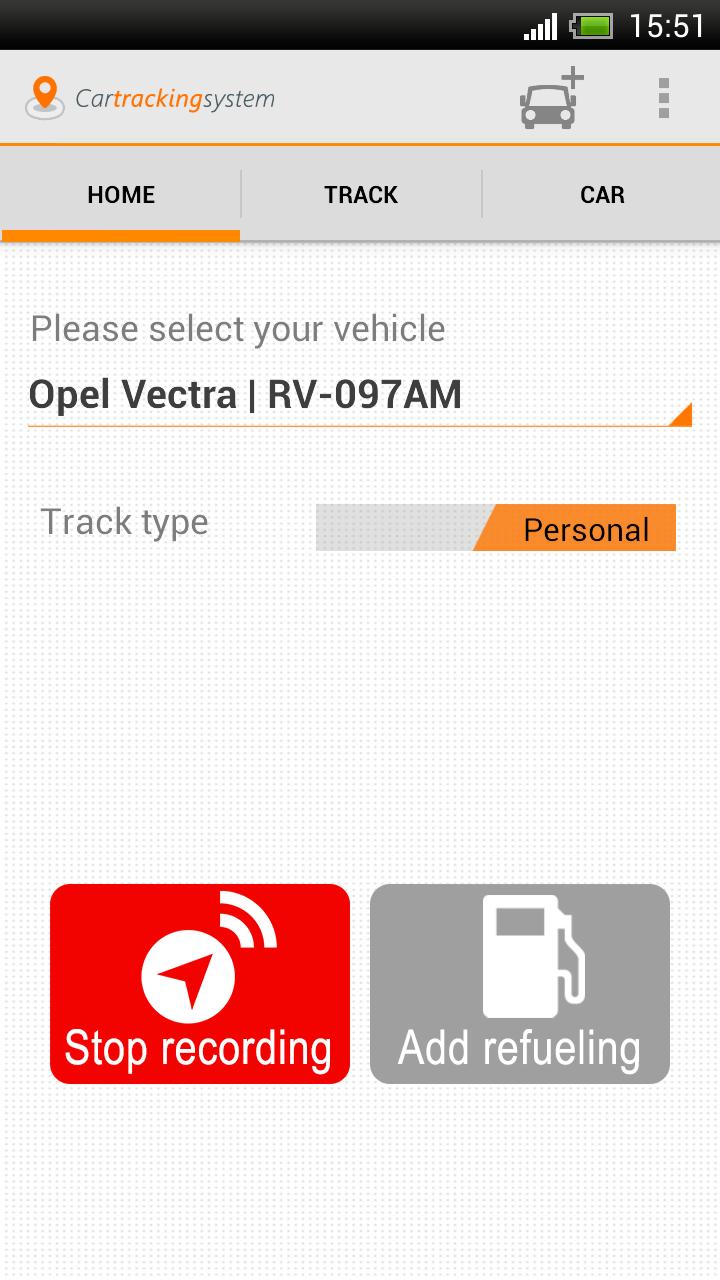The image size is (720, 1280).
Task: Switch to the Car tab
Action: [602, 195]
